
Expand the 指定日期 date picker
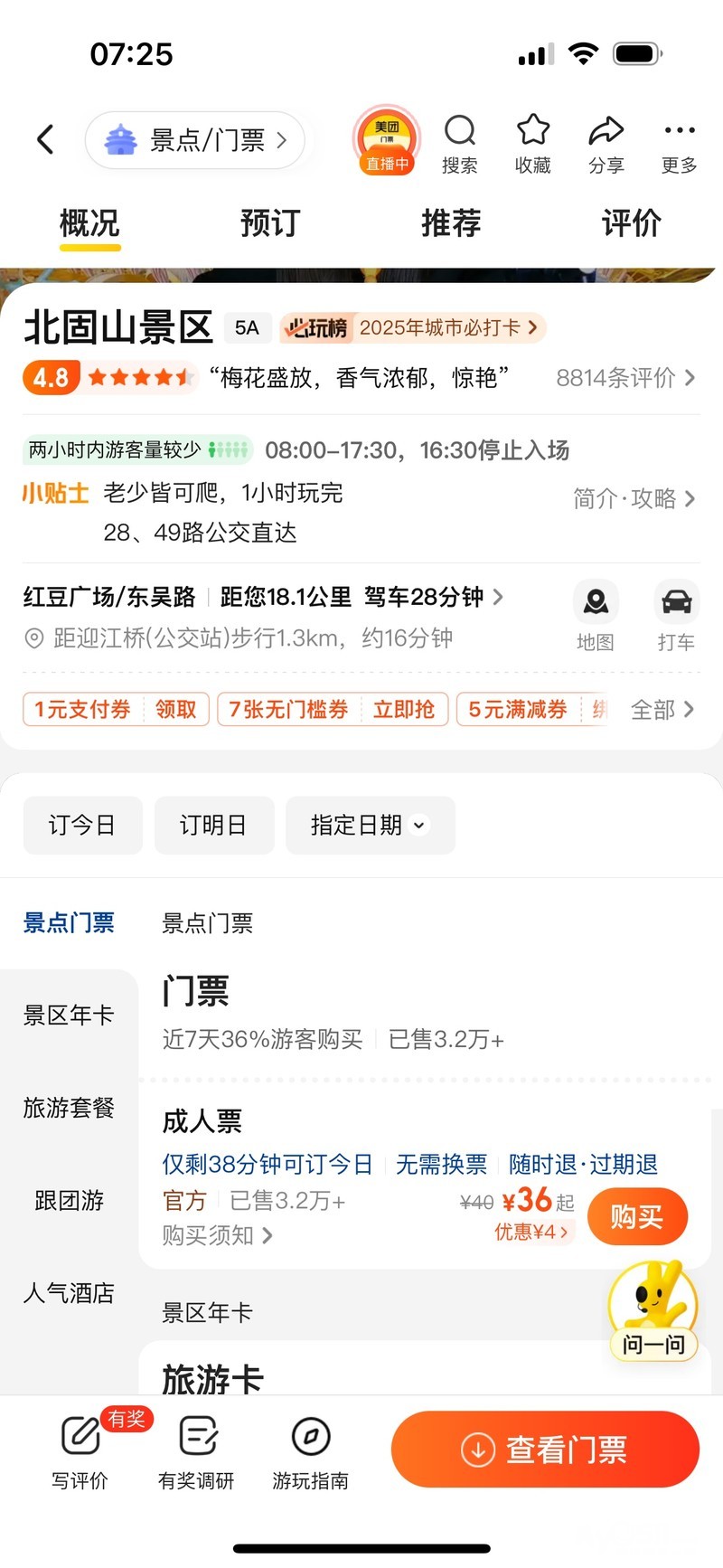[x=370, y=825]
